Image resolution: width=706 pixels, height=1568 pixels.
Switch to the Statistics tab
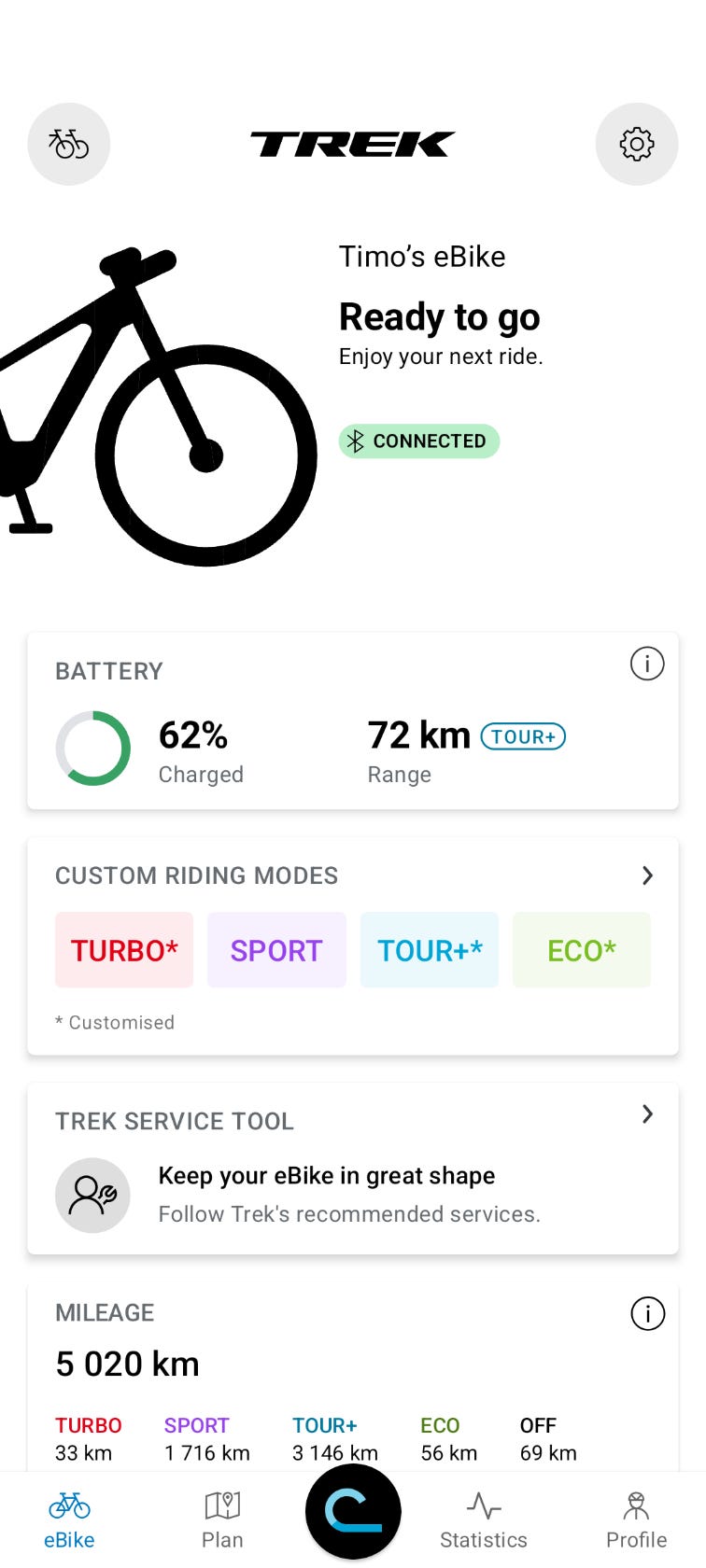484,1519
